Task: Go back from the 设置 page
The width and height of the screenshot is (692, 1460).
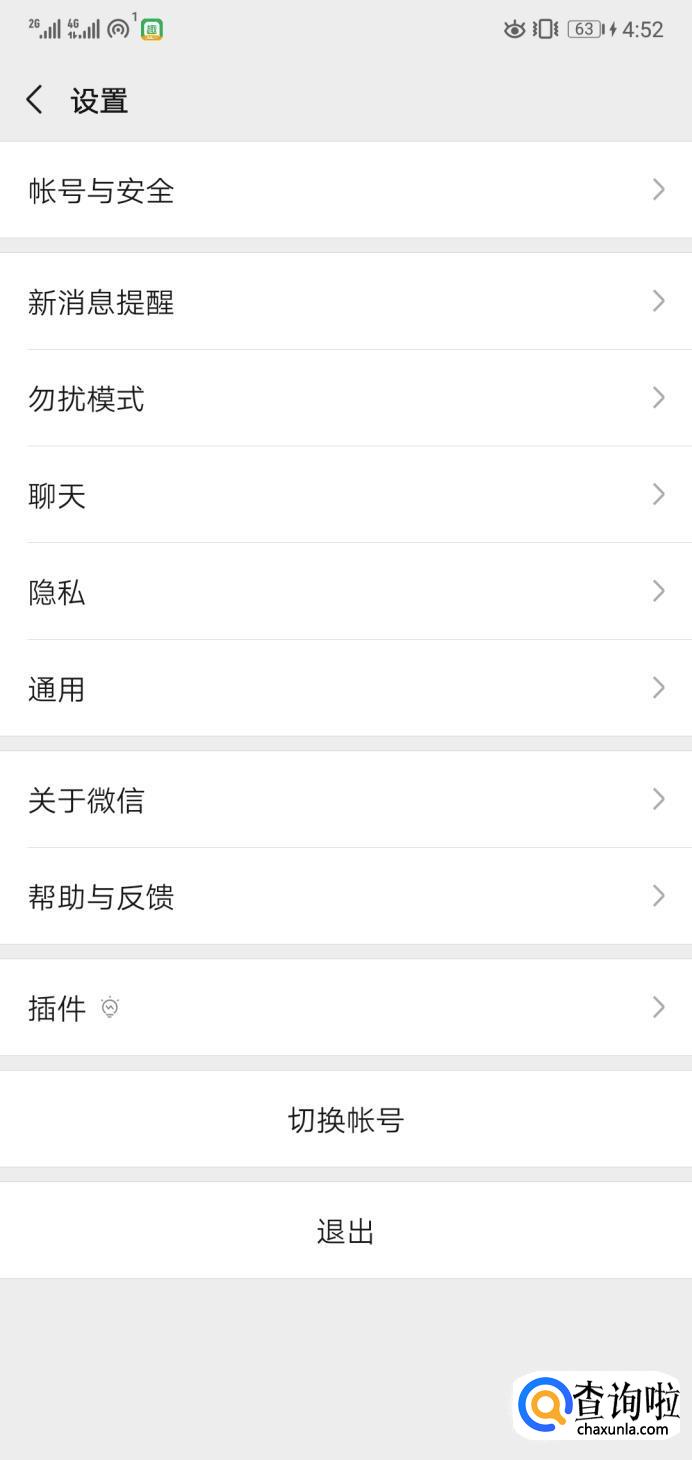Action: click(x=35, y=100)
